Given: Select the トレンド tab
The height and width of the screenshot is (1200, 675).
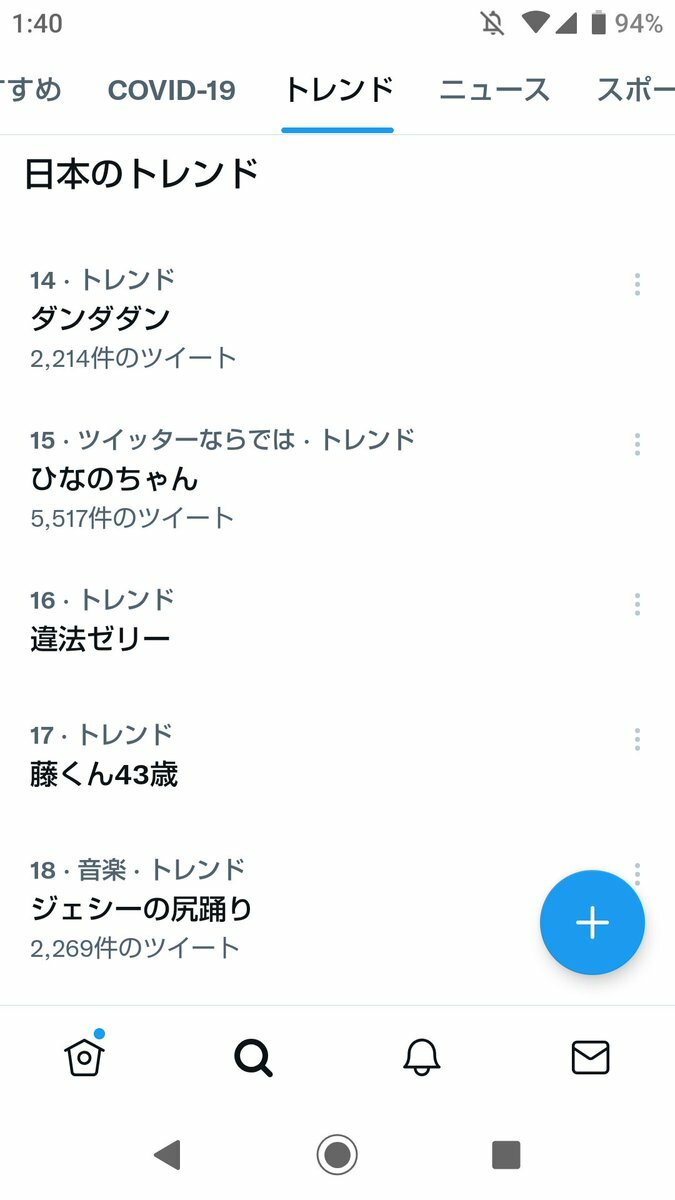Looking at the screenshot, I should pos(338,90).
